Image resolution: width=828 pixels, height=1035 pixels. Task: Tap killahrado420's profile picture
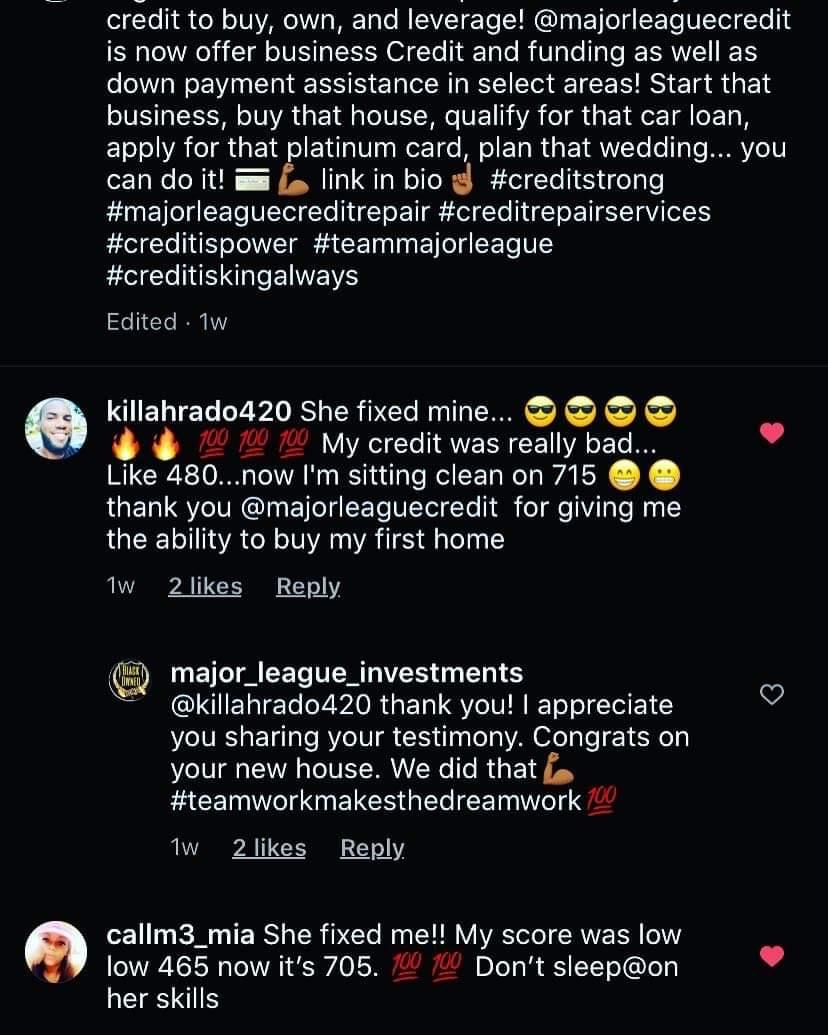coord(55,428)
